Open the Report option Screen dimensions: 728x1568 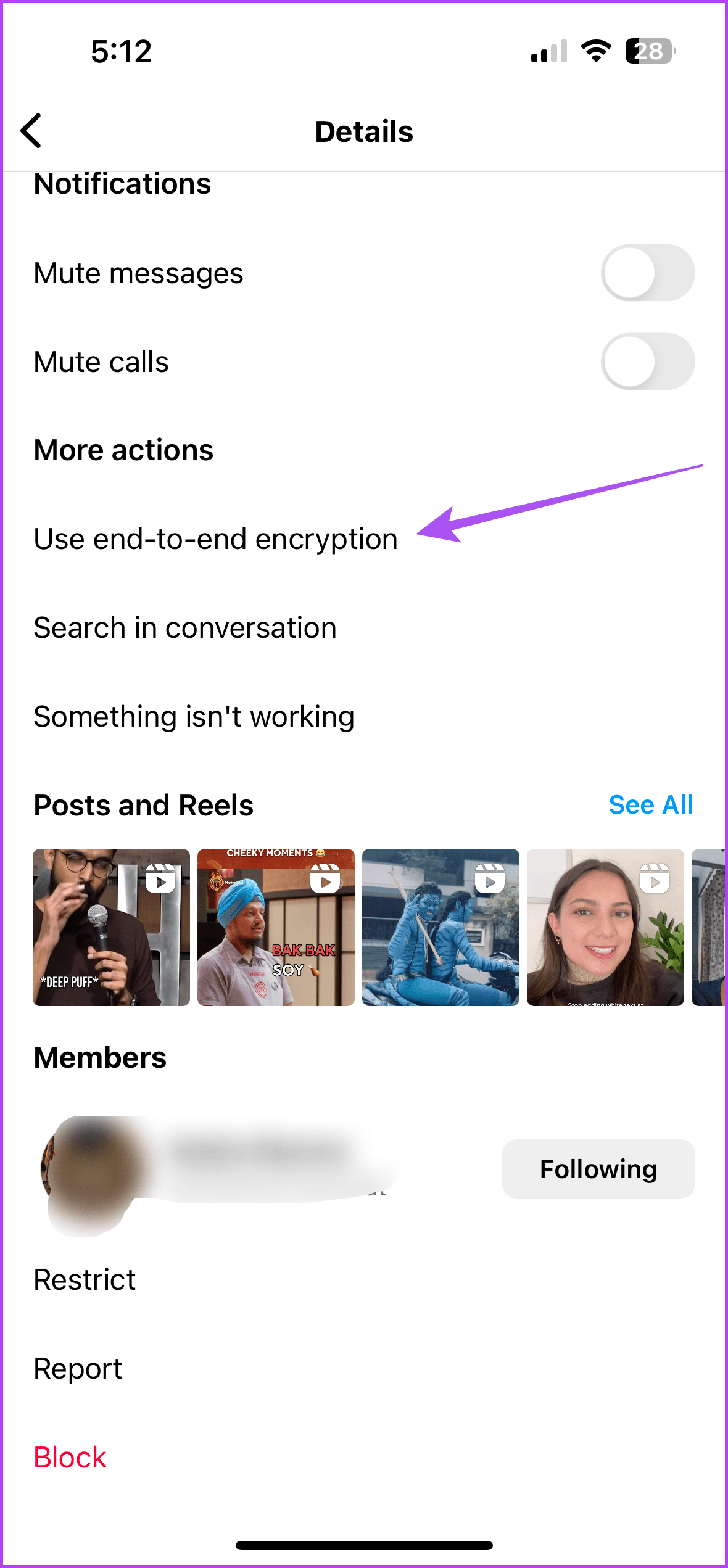(78, 1368)
